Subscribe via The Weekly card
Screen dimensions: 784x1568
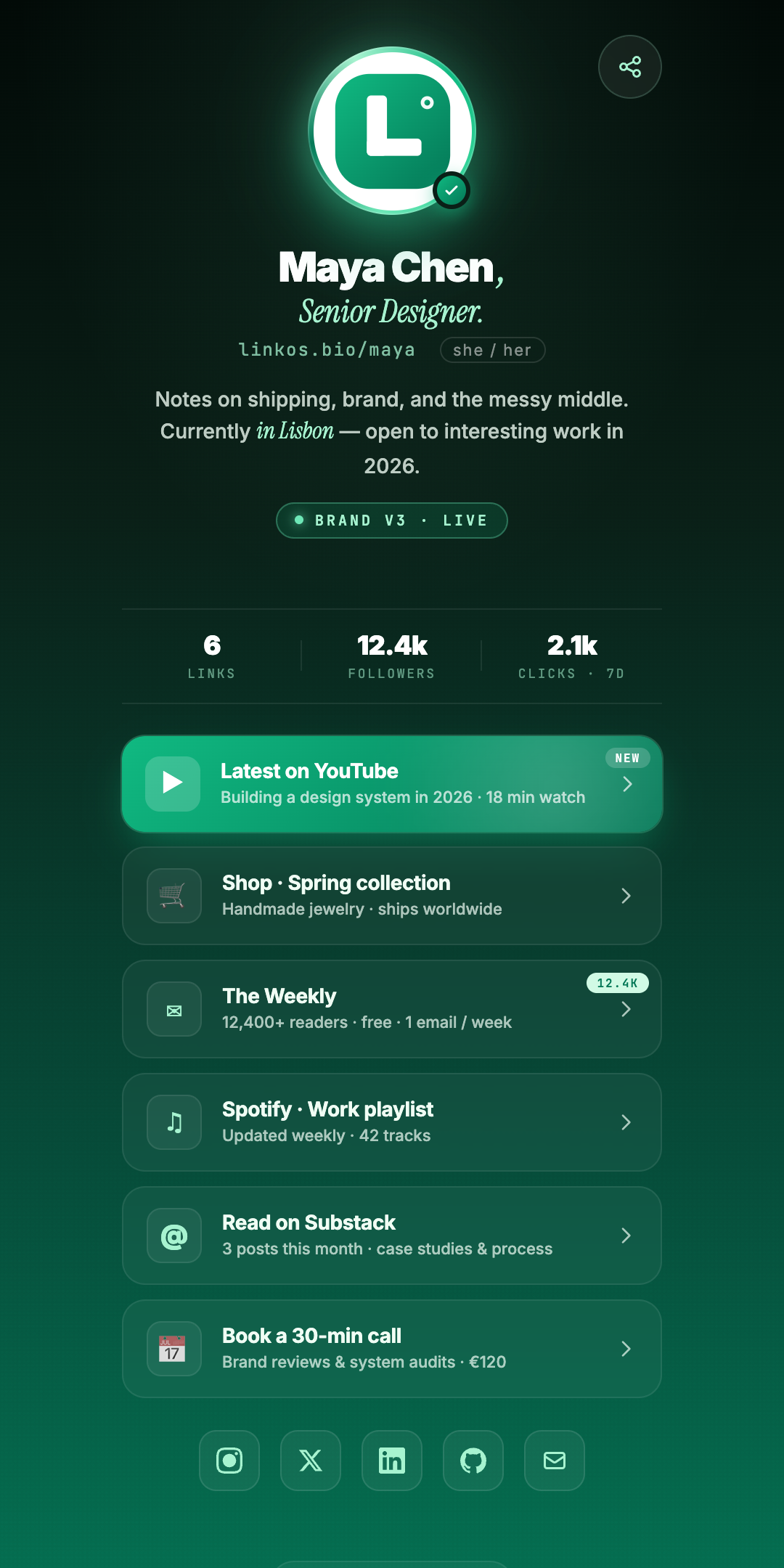[x=392, y=1009]
